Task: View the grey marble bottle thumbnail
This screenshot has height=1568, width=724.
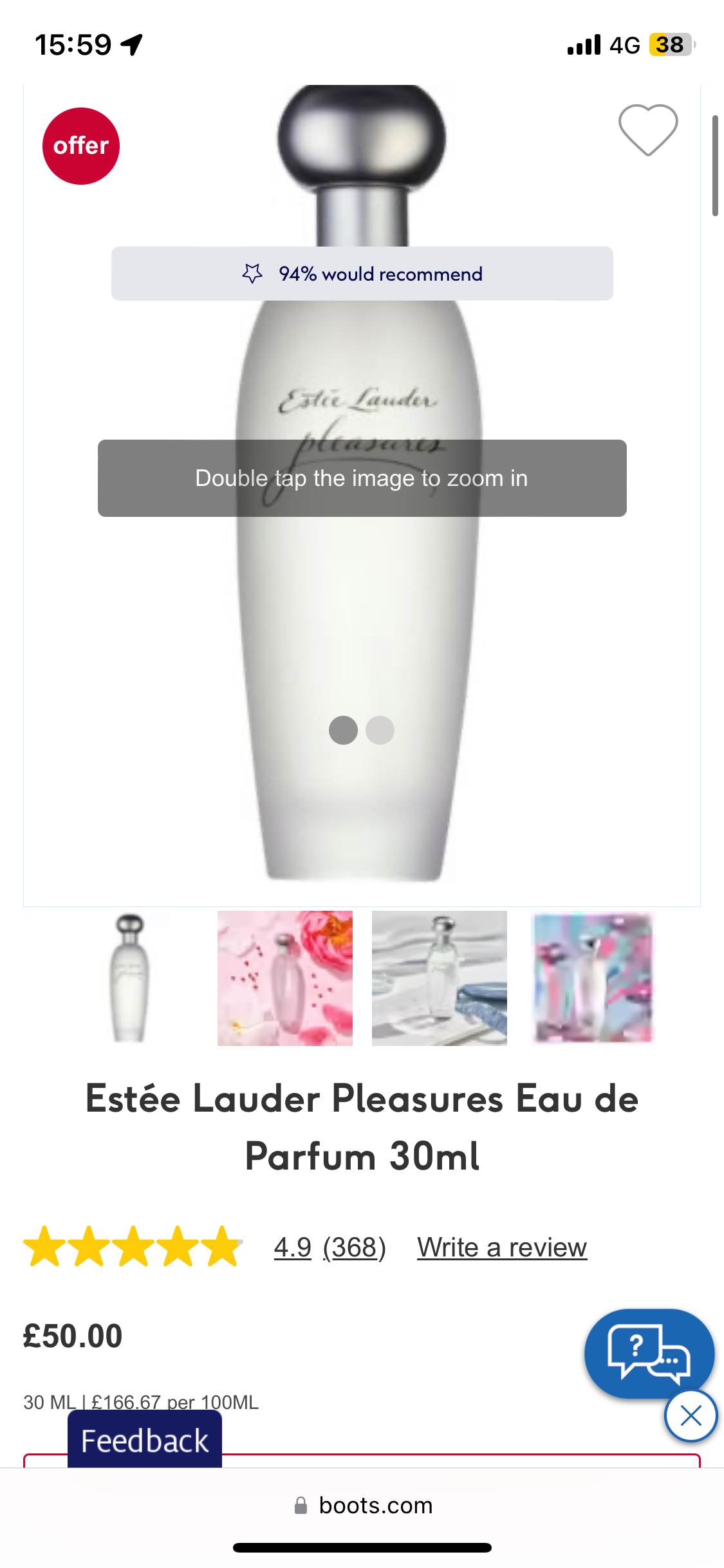Action: (439, 978)
